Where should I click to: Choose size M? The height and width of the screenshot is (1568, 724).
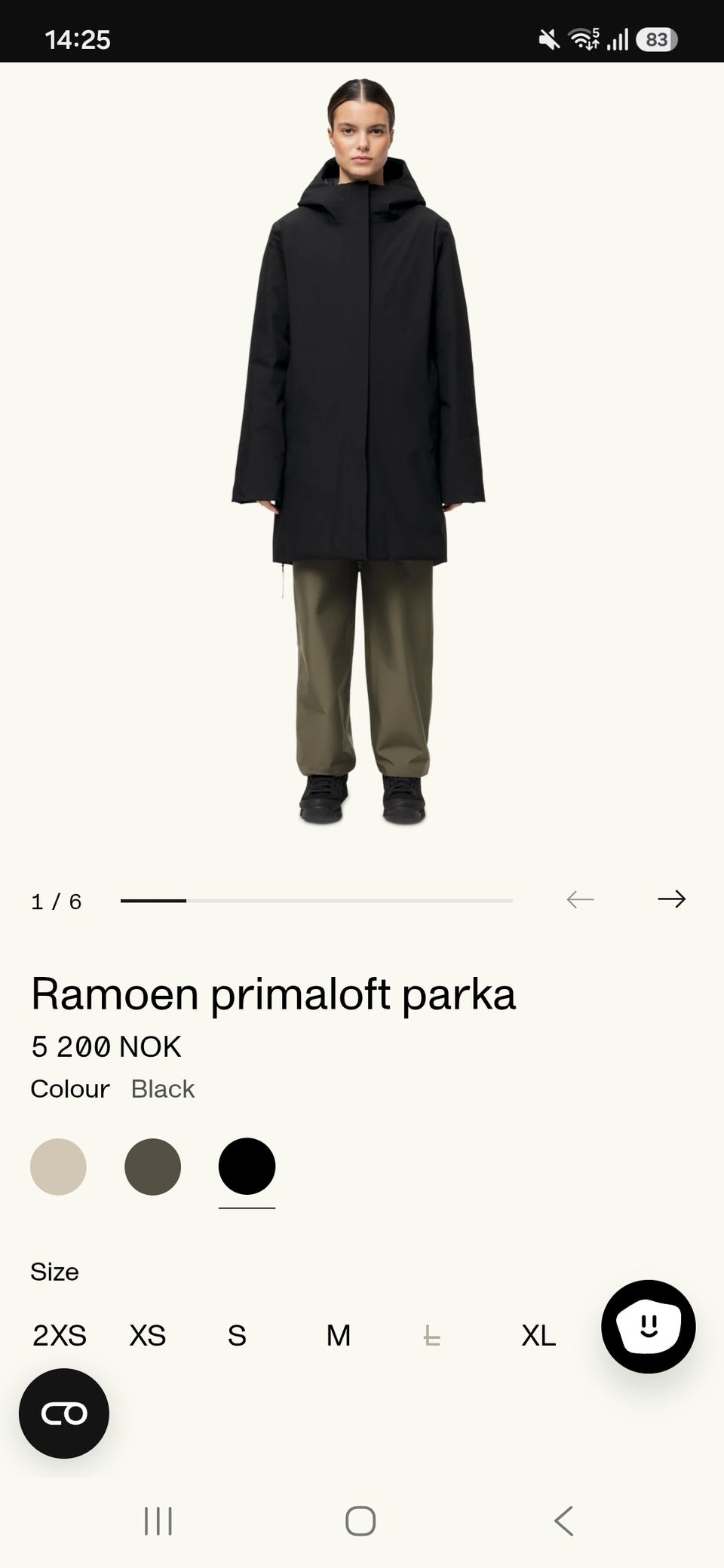click(339, 1335)
